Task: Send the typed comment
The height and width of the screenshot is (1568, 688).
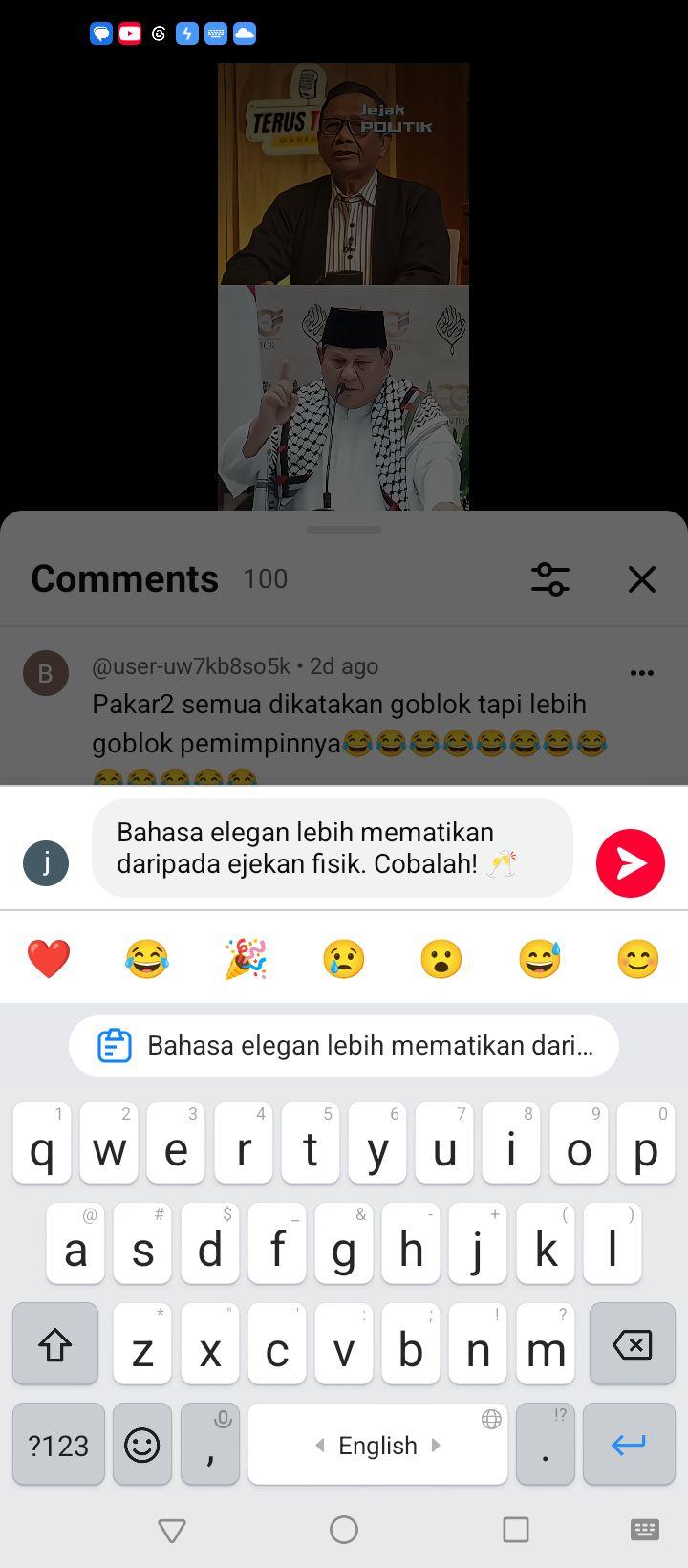Action: point(630,863)
